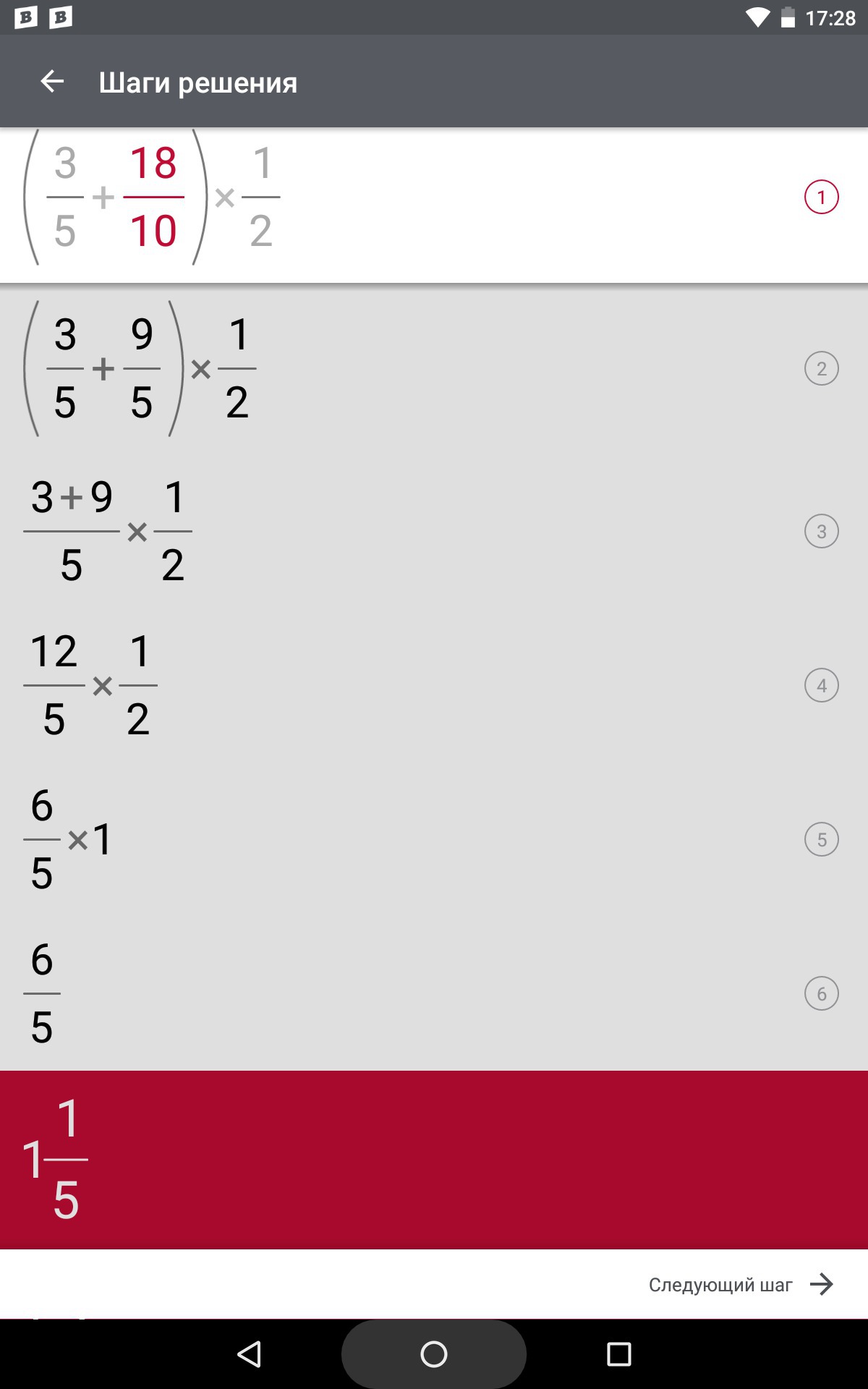This screenshot has width=868, height=1389.
Task: Select solution step 1 circle
Action: tap(821, 197)
